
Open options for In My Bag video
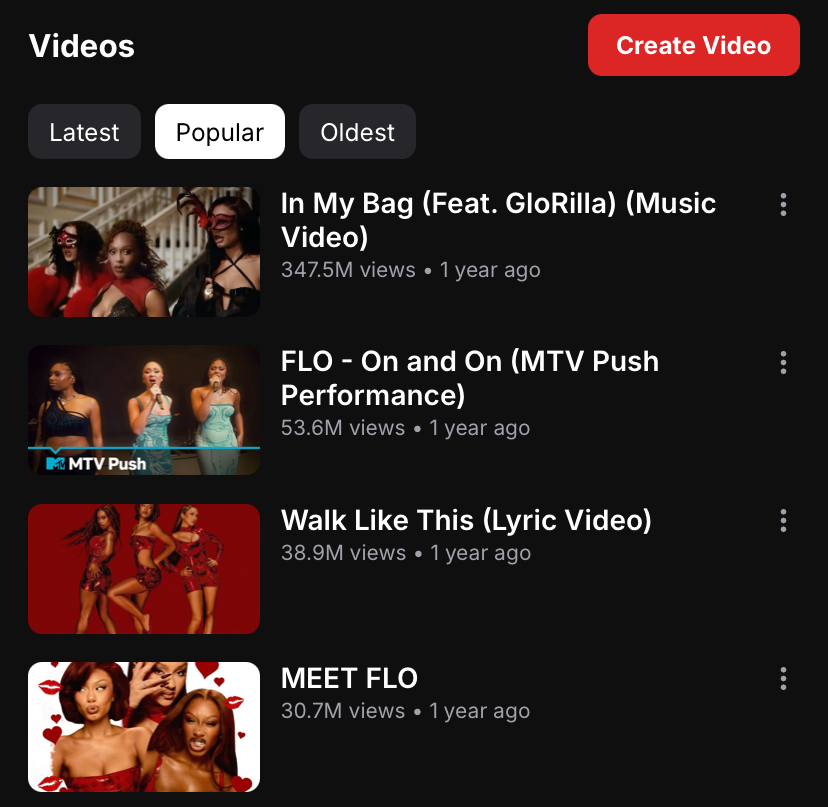[x=783, y=205]
